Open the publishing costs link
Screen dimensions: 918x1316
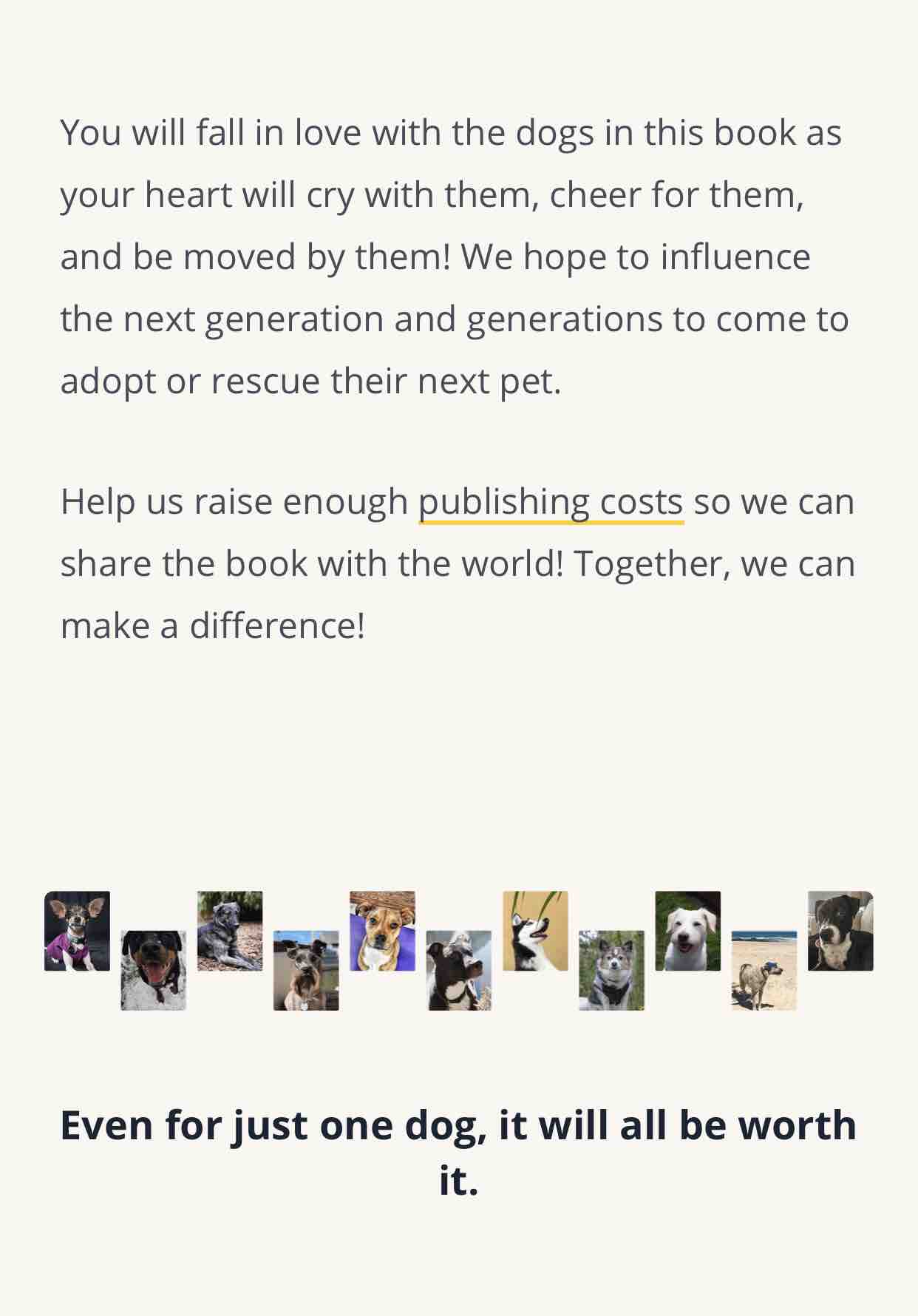point(551,502)
